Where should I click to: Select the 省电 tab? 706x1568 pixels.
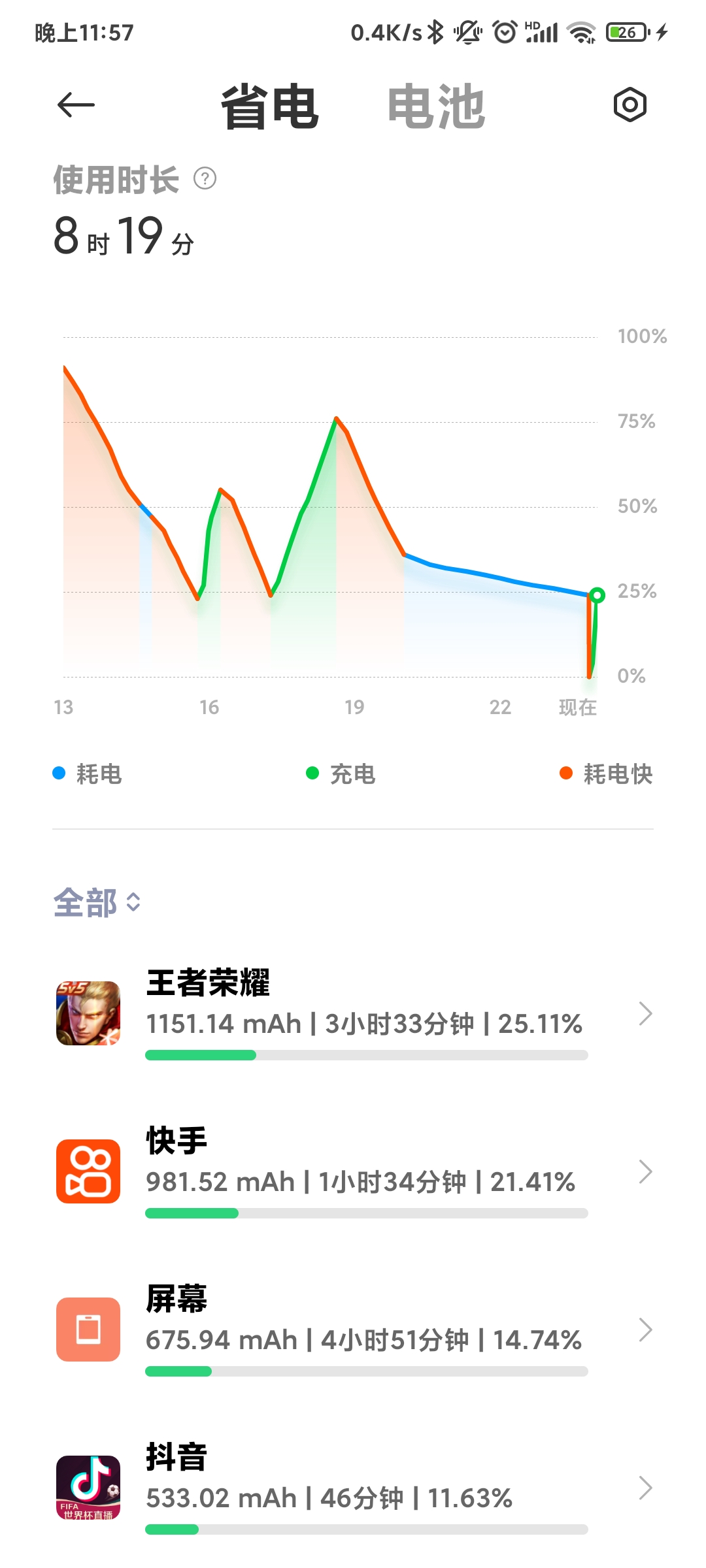pyautogui.click(x=269, y=106)
